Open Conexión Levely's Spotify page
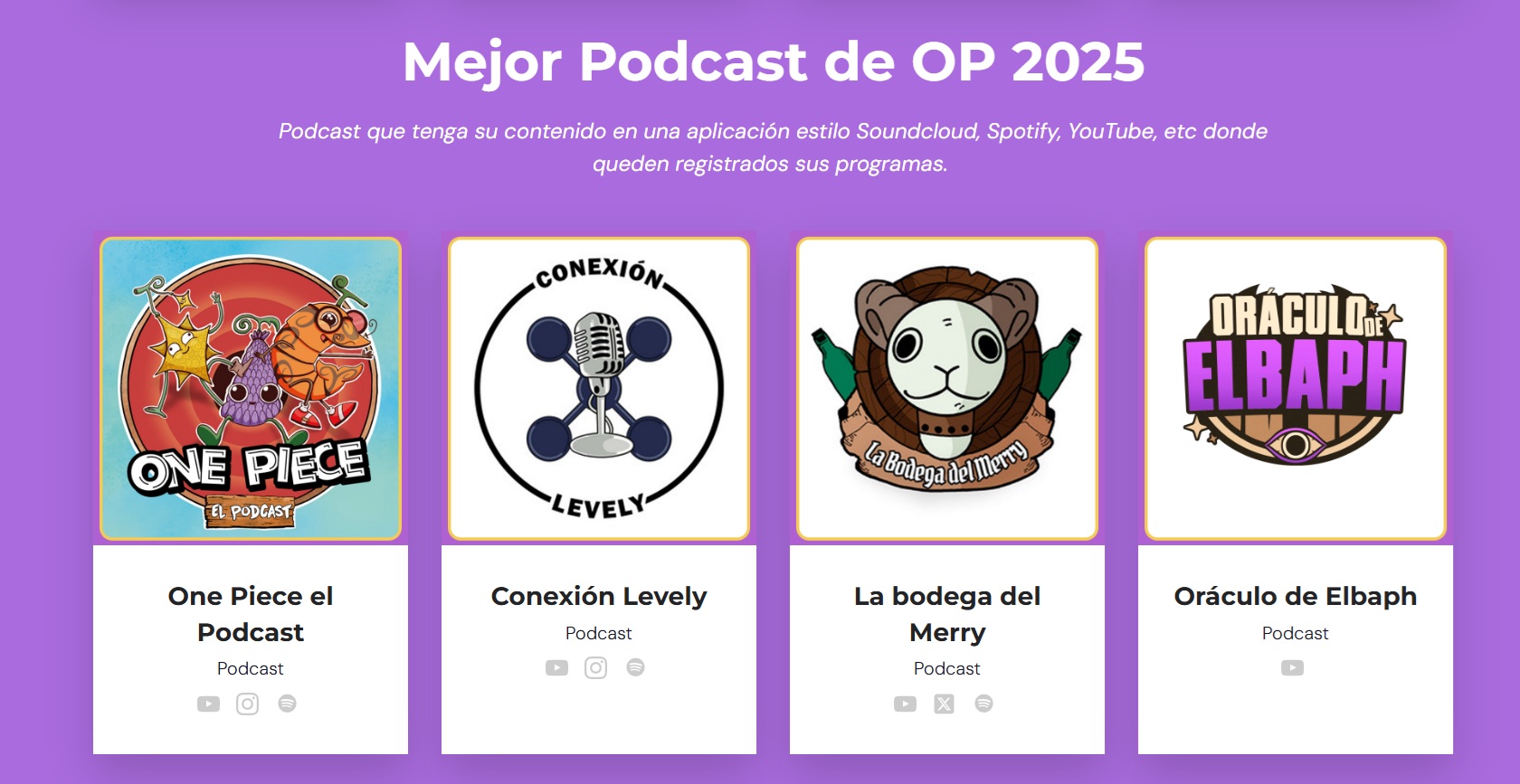The height and width of the screenshot is (784, 1520). coord(635,668)
